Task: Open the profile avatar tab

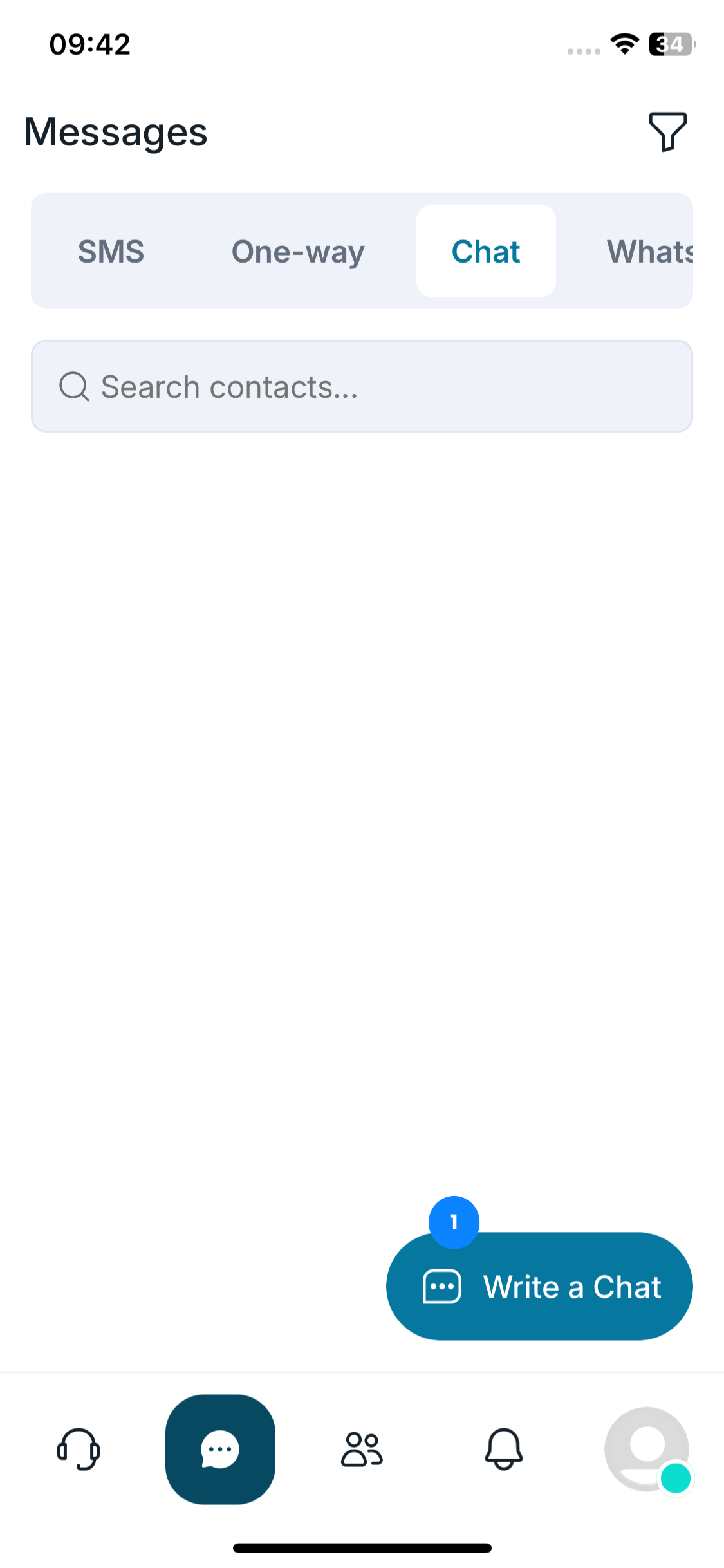Action: tap(647, 1449)
